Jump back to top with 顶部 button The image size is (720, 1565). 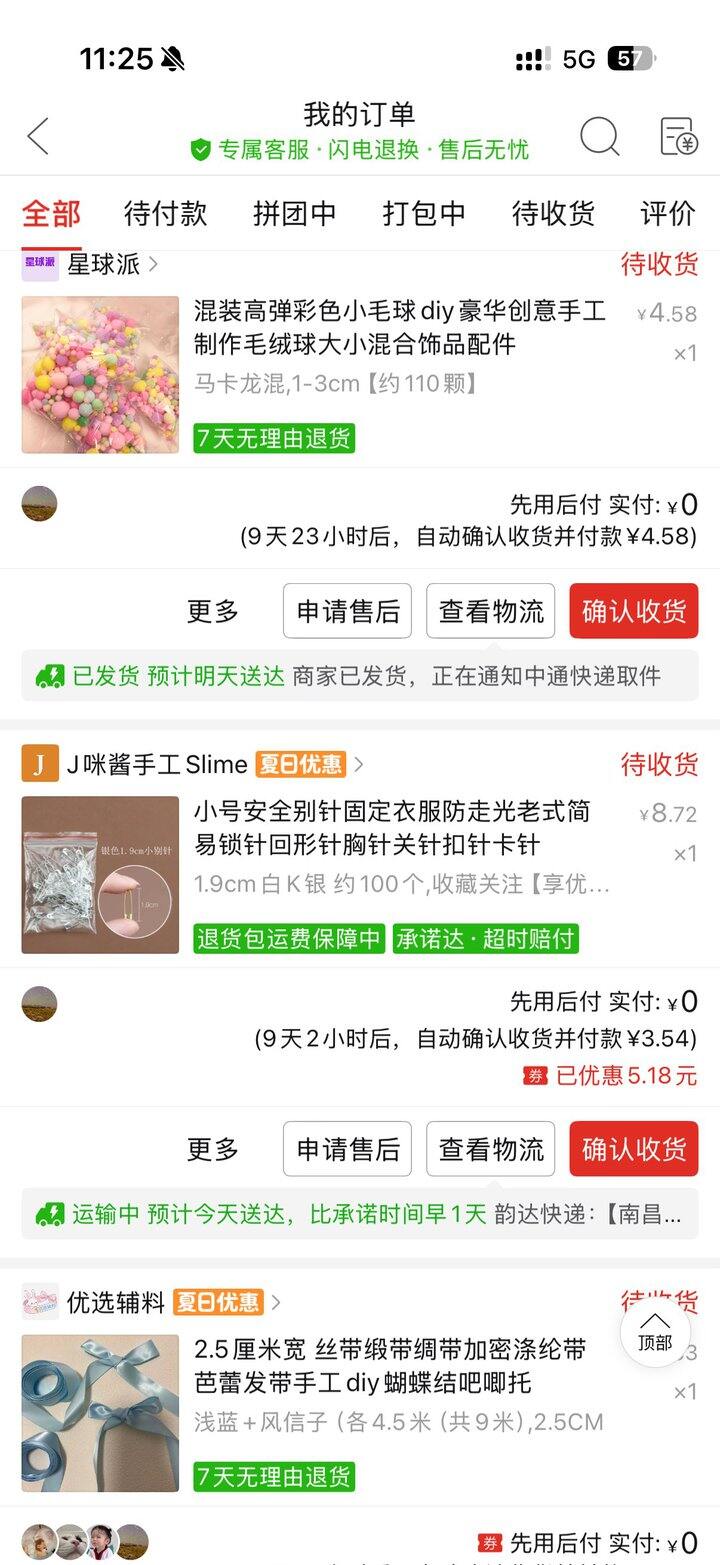[x=655, y=1331]
